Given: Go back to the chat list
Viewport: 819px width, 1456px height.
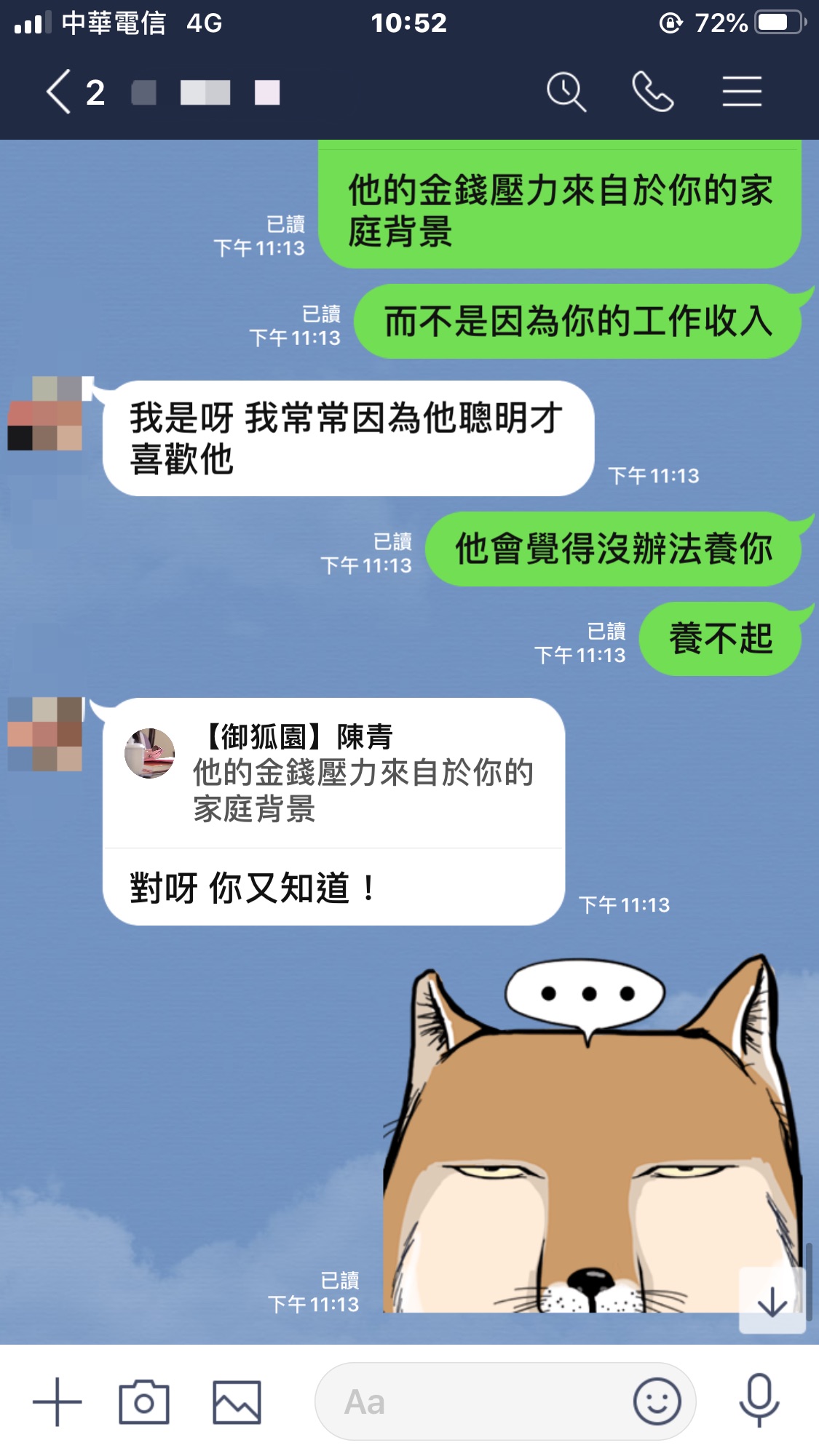Looking at the screenshot, I should (60, 92).
